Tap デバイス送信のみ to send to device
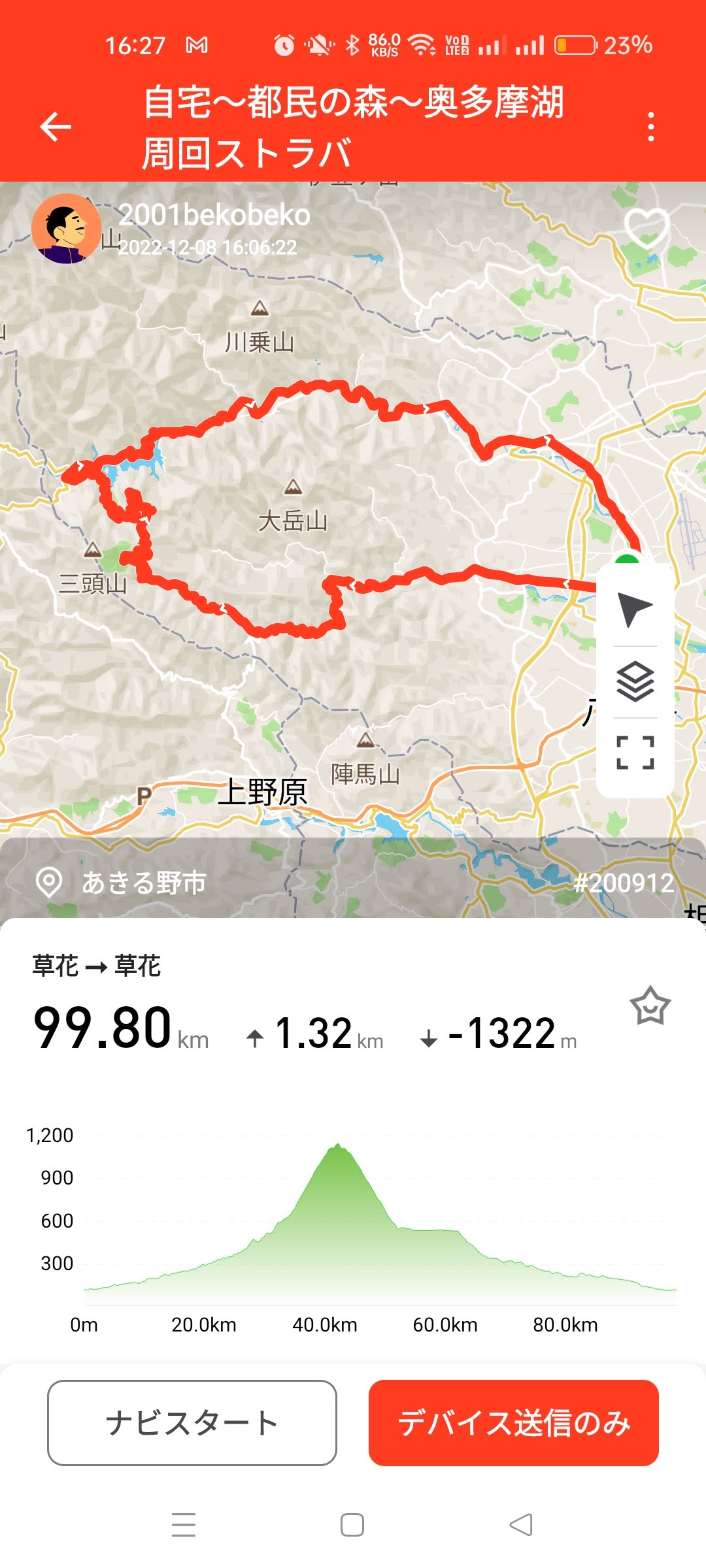Image resolution: width=706 pixels, height=1568 pixels. pos(514,1423)
